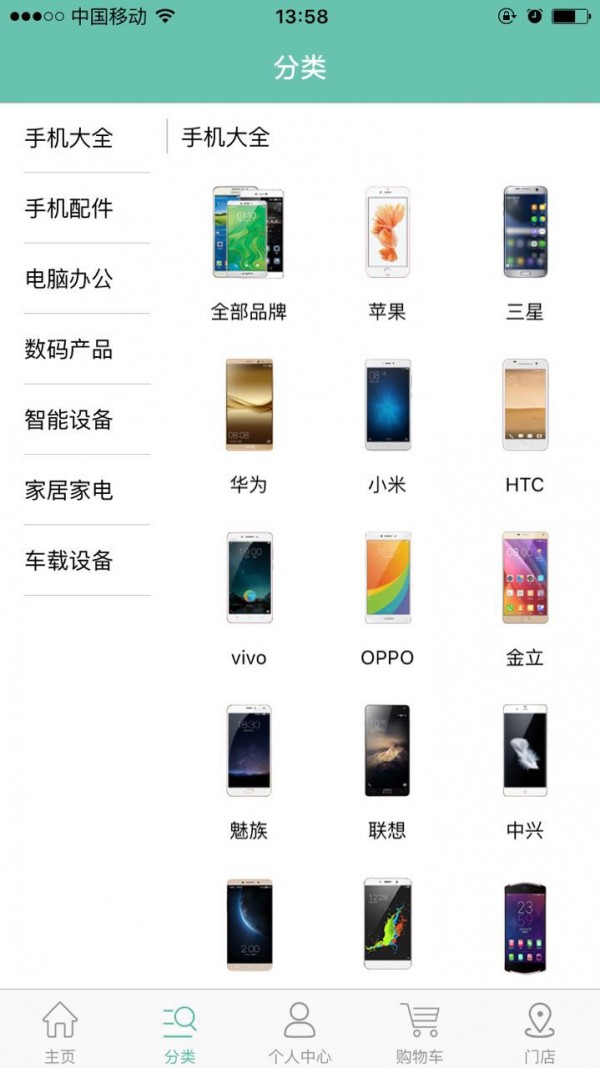Open the HTC brand tile
600x1068 pixels.
pyautogui.click(x=525, y=422)
